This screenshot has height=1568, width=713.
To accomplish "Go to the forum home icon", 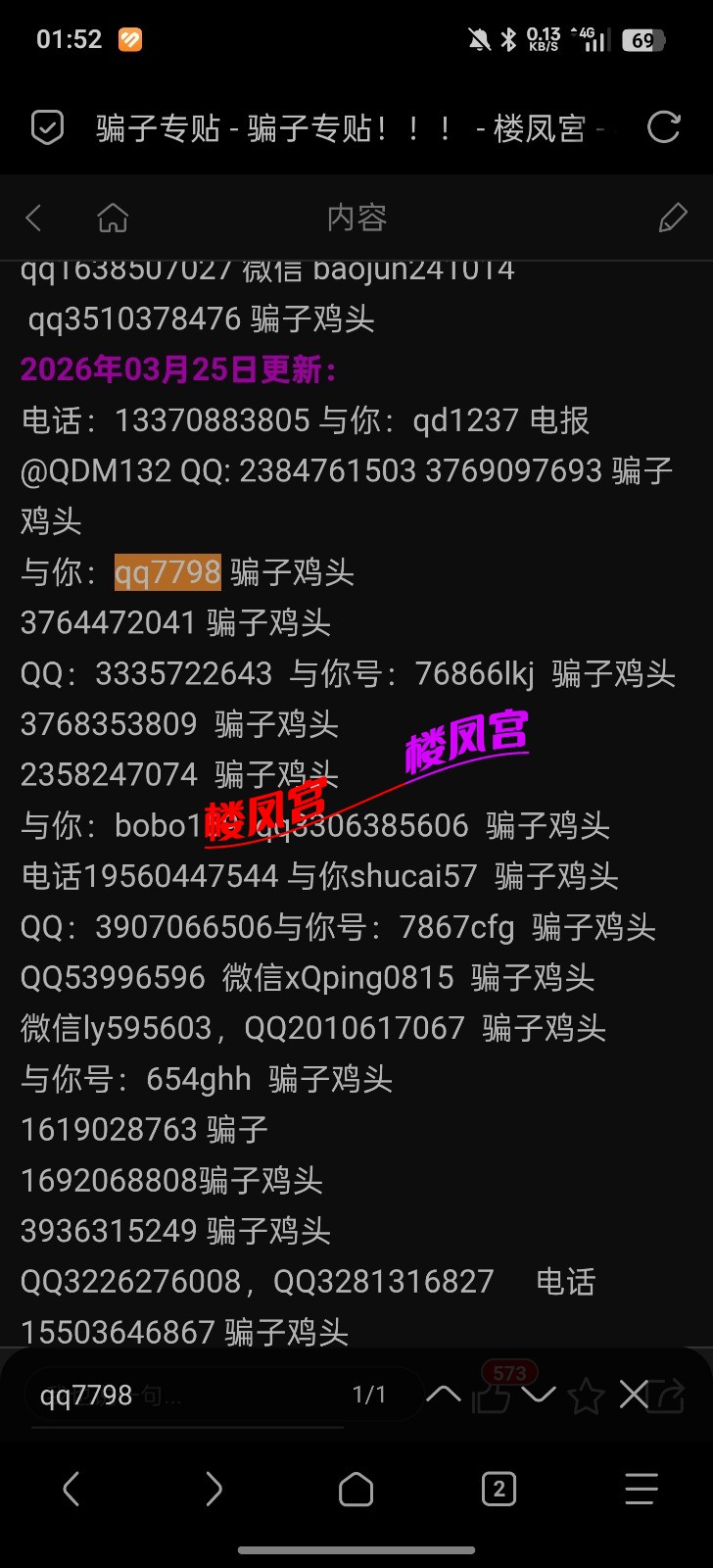I will coord(113,218).
